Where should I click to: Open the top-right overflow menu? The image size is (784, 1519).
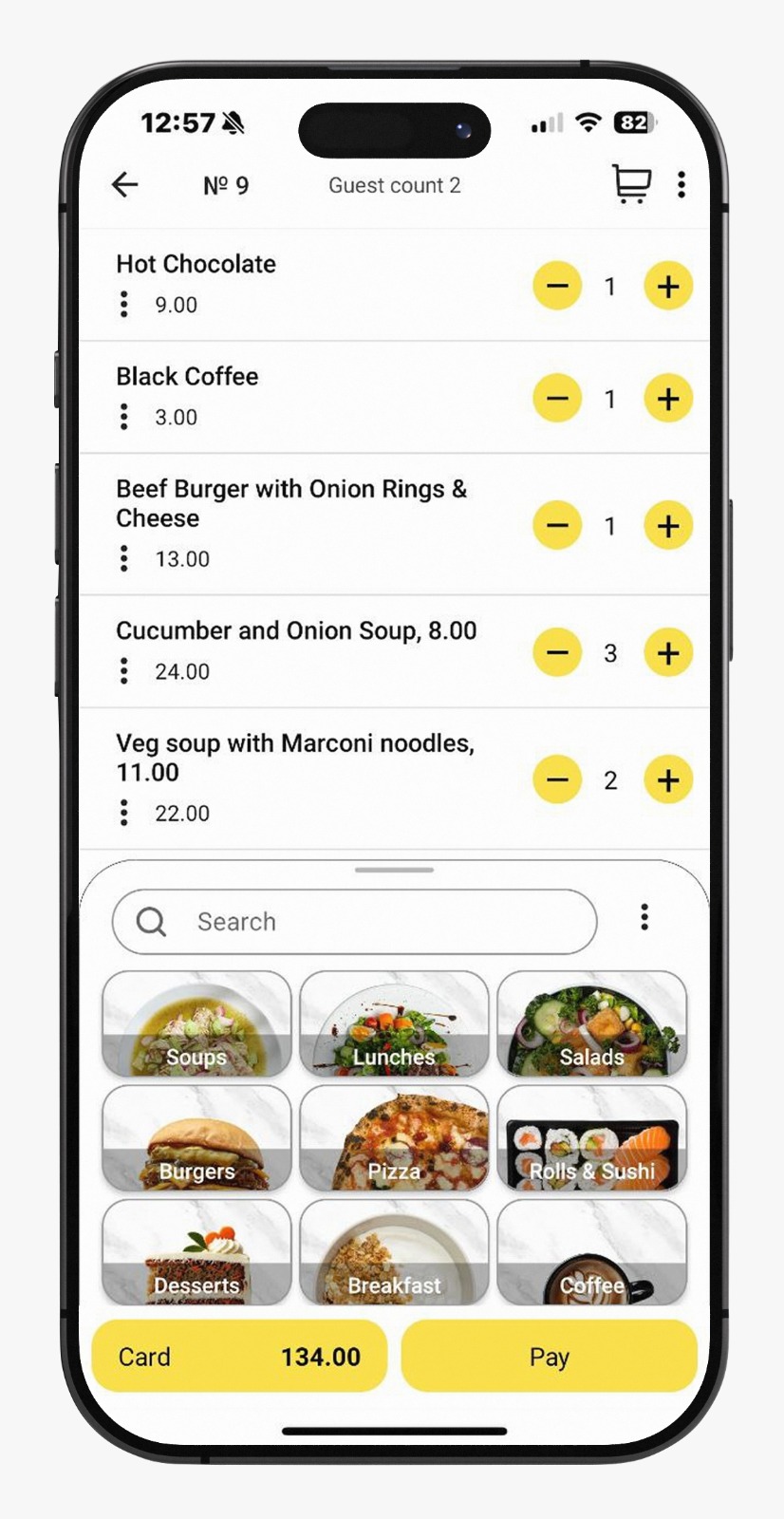[x=681, y=184]
